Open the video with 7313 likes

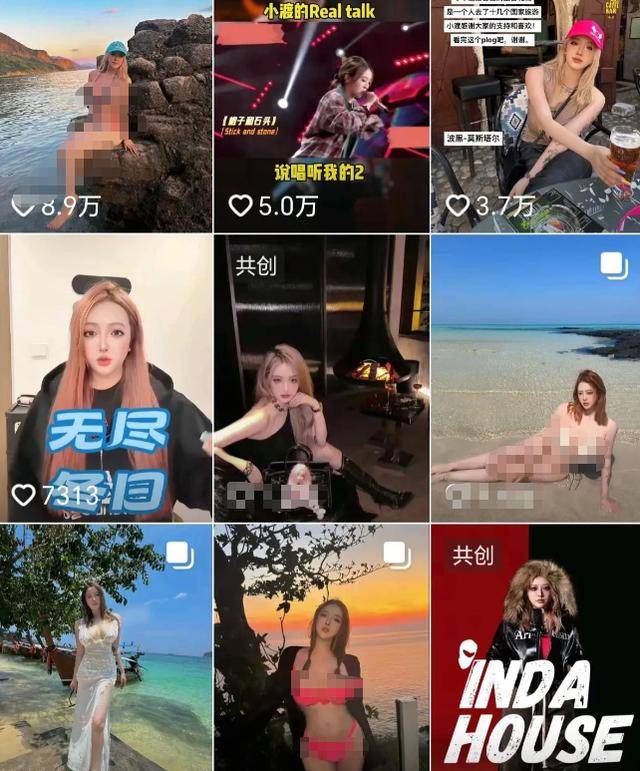tap(106, 378)
